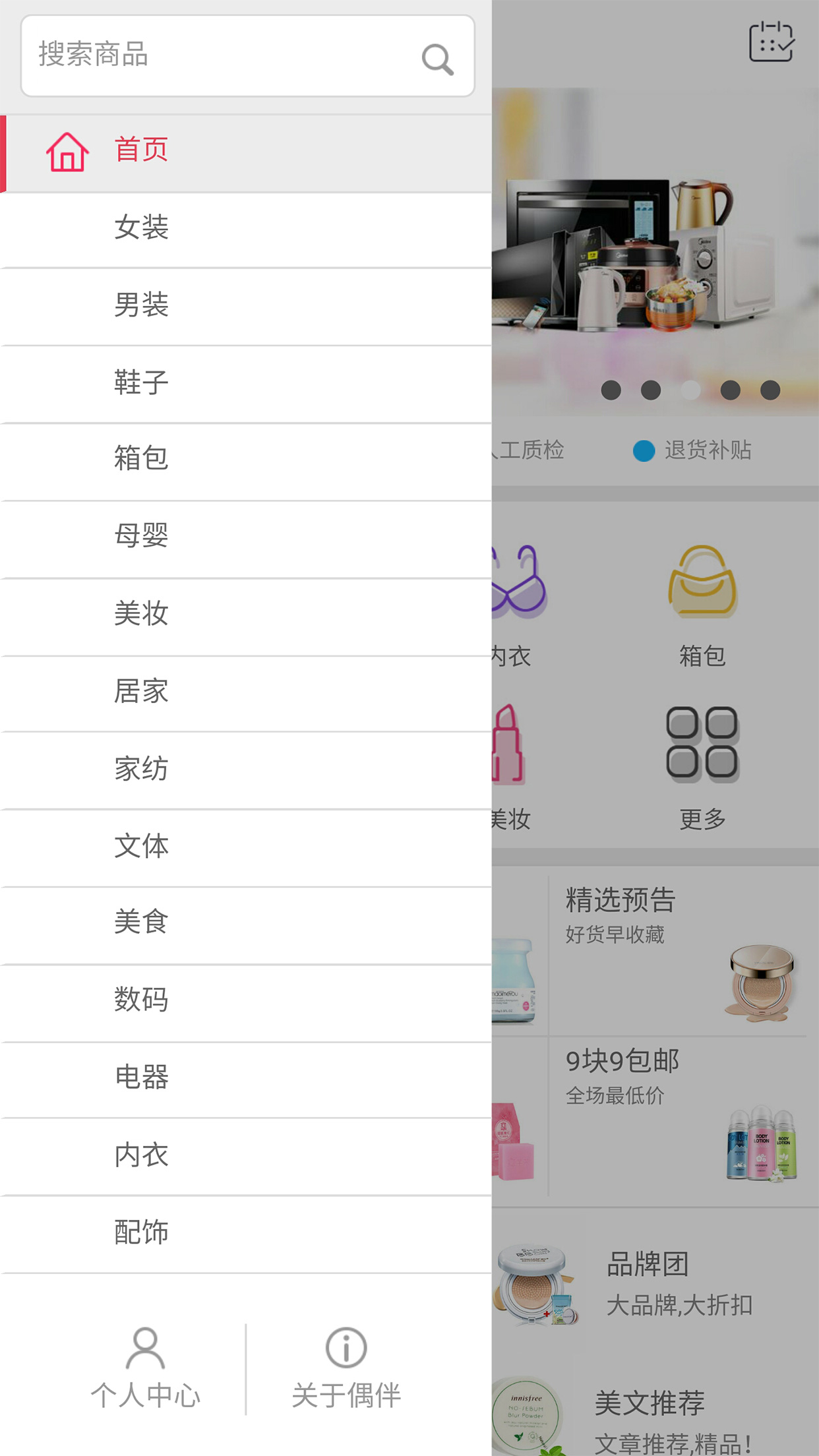Select the third carousel indicator dot

click(x=690, y=390)
